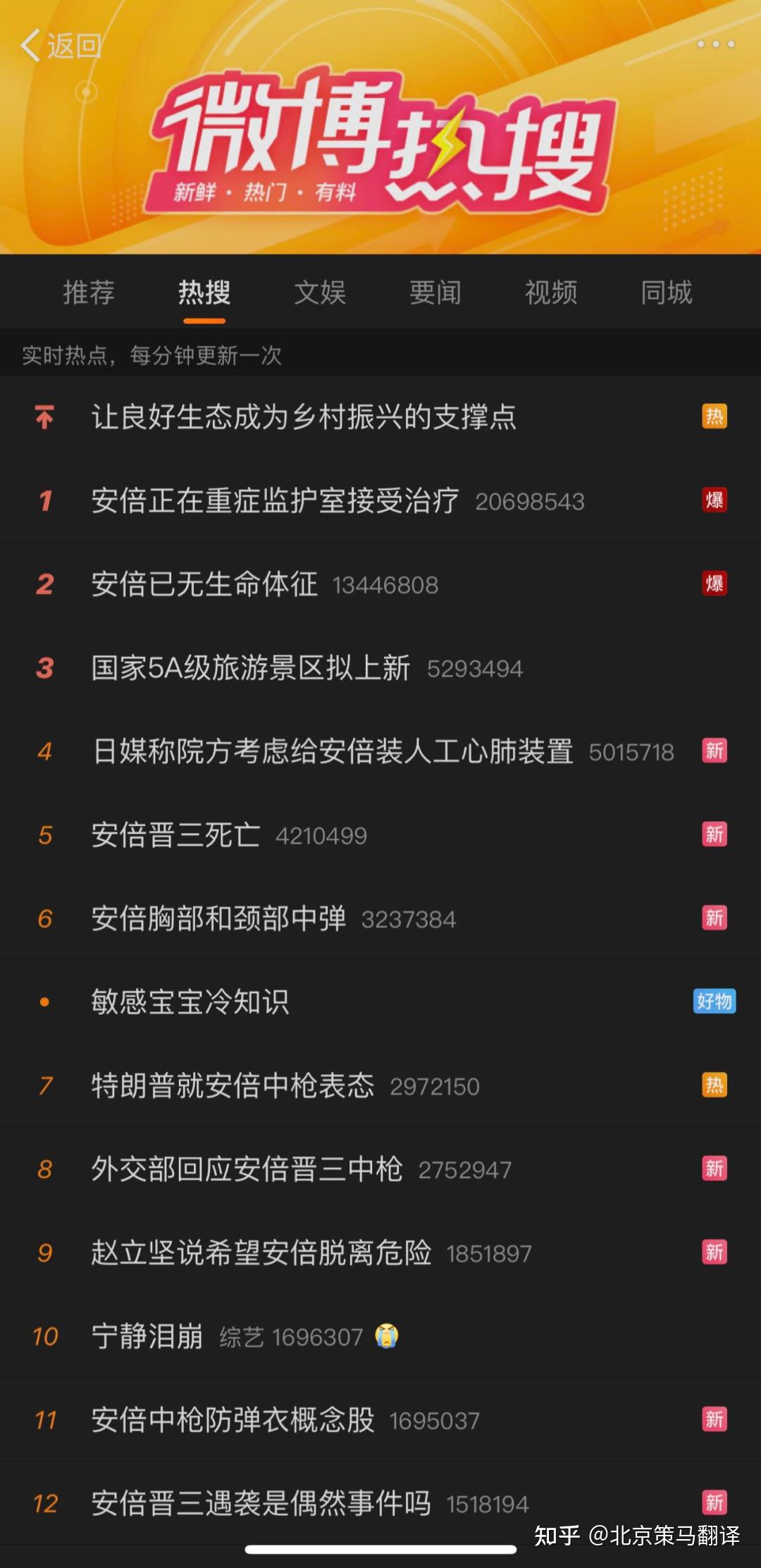Click the pin arrow on the top topic
This screenshot has width=761, height=1568.
pyautogui.click(x=44, y=418)
